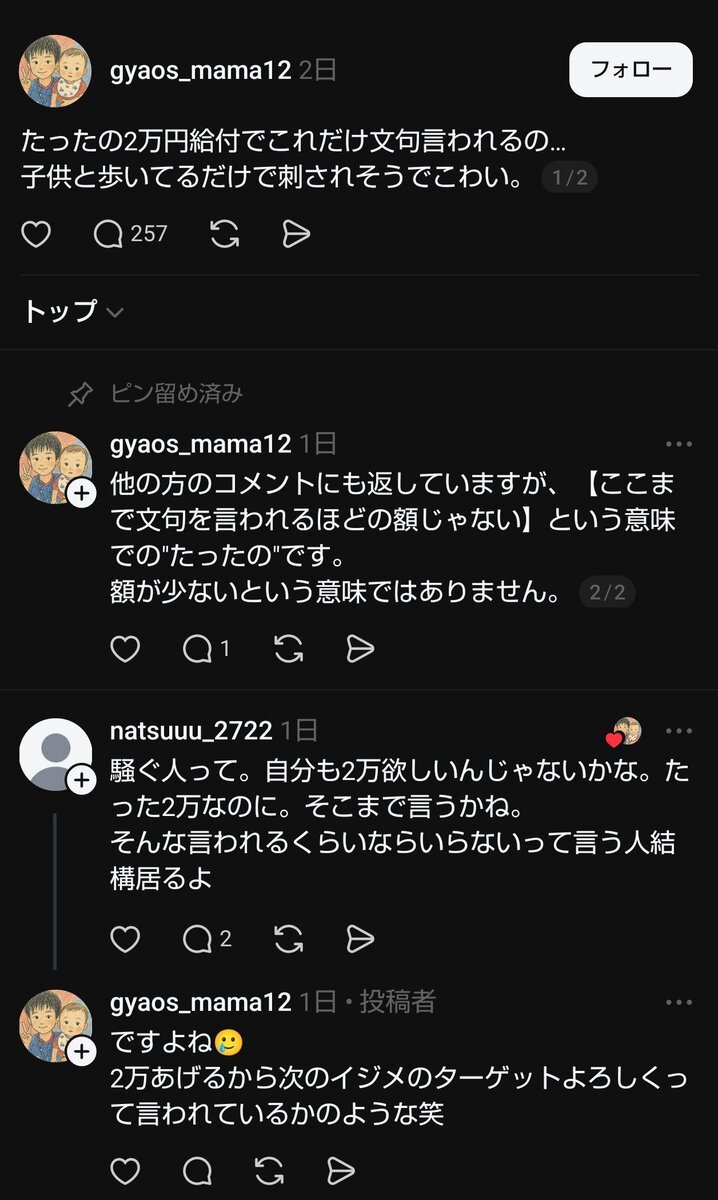The height and width of the screenshot is (1200, 718).
Task: Open more options on the pinned comment
Action: coord(679,444)
